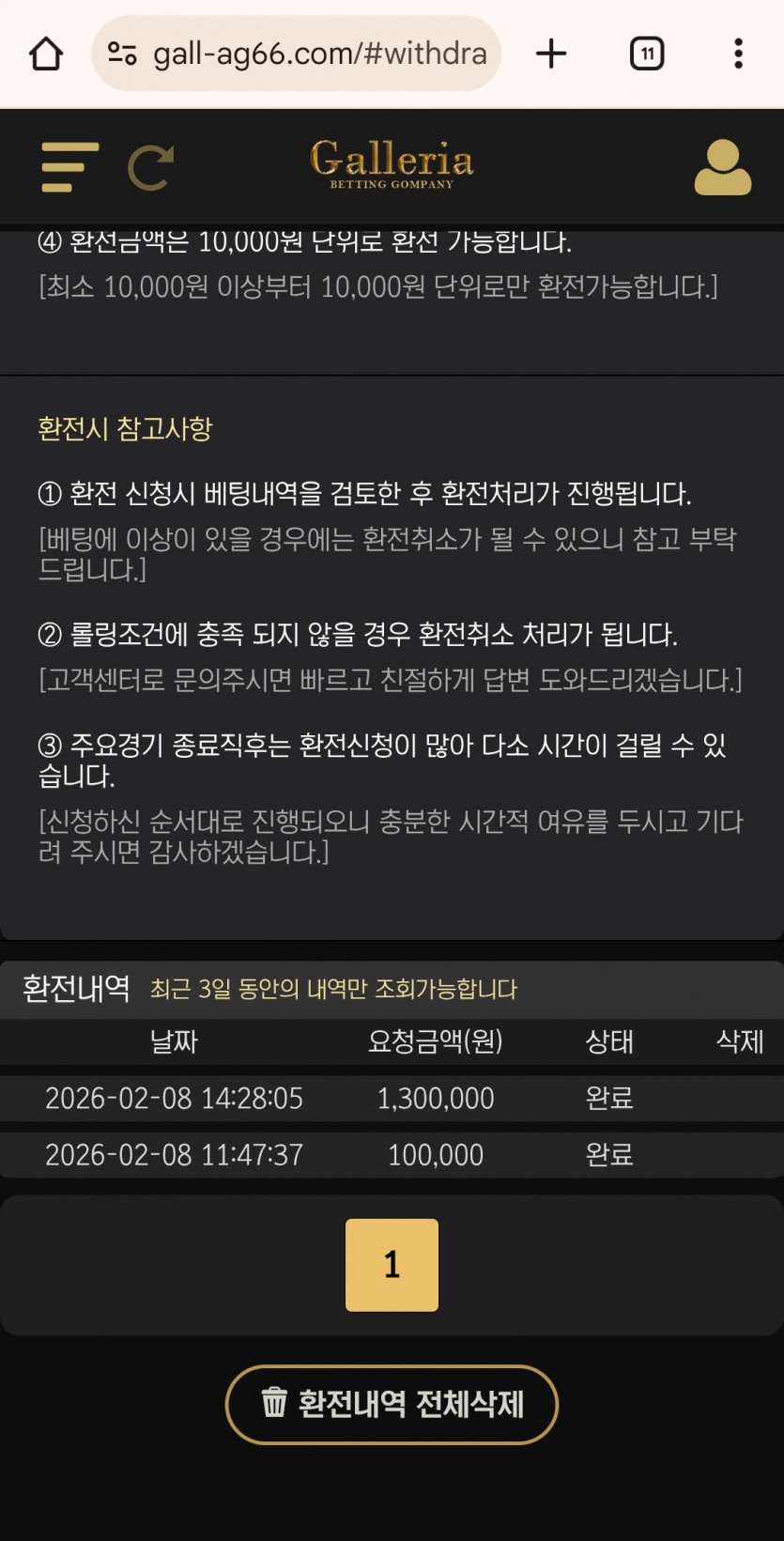Screen dimensions: 784x1541
Task: Tap the address bar URL field
Action: [318, 54]
